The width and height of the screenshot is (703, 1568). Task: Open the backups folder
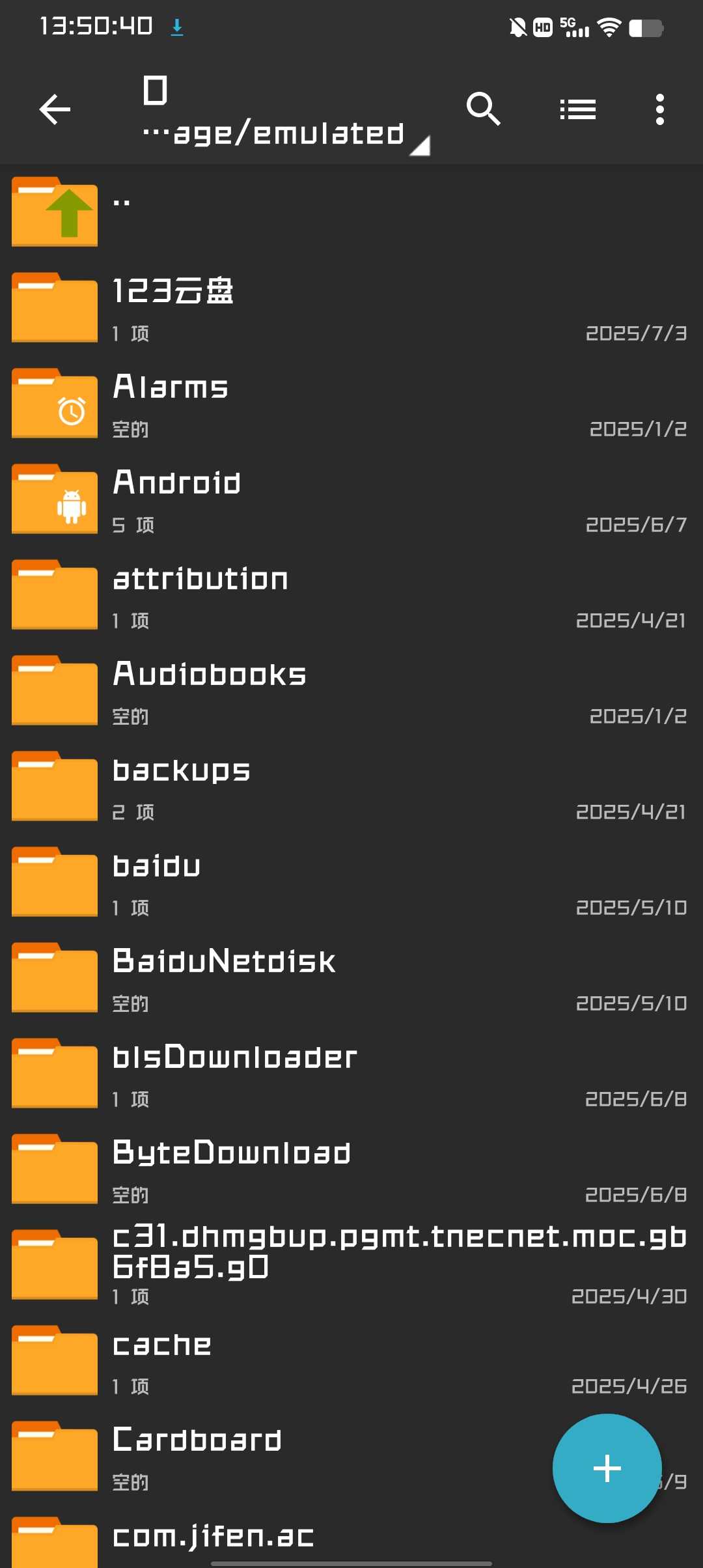351,786
